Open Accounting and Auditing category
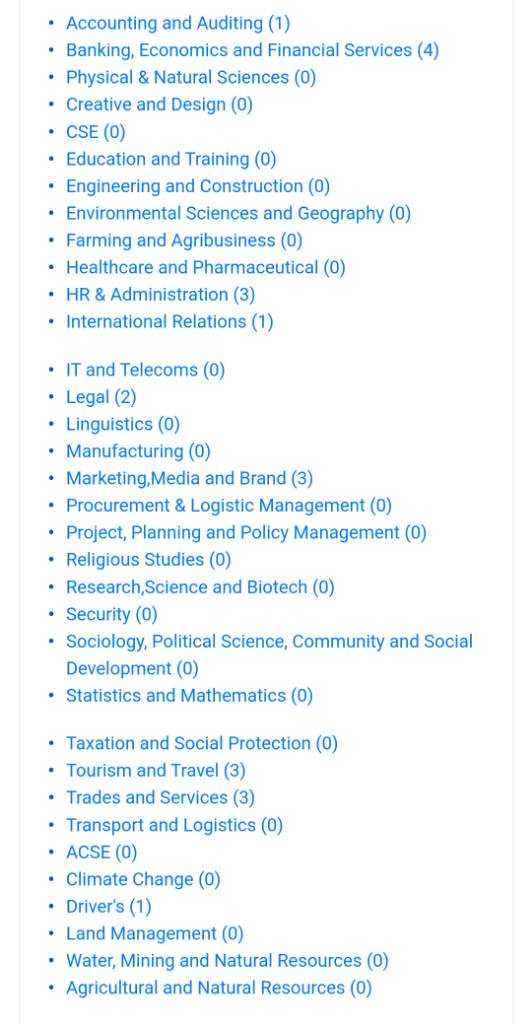This screenshot has width=532, height=1024. click(178, 24)
